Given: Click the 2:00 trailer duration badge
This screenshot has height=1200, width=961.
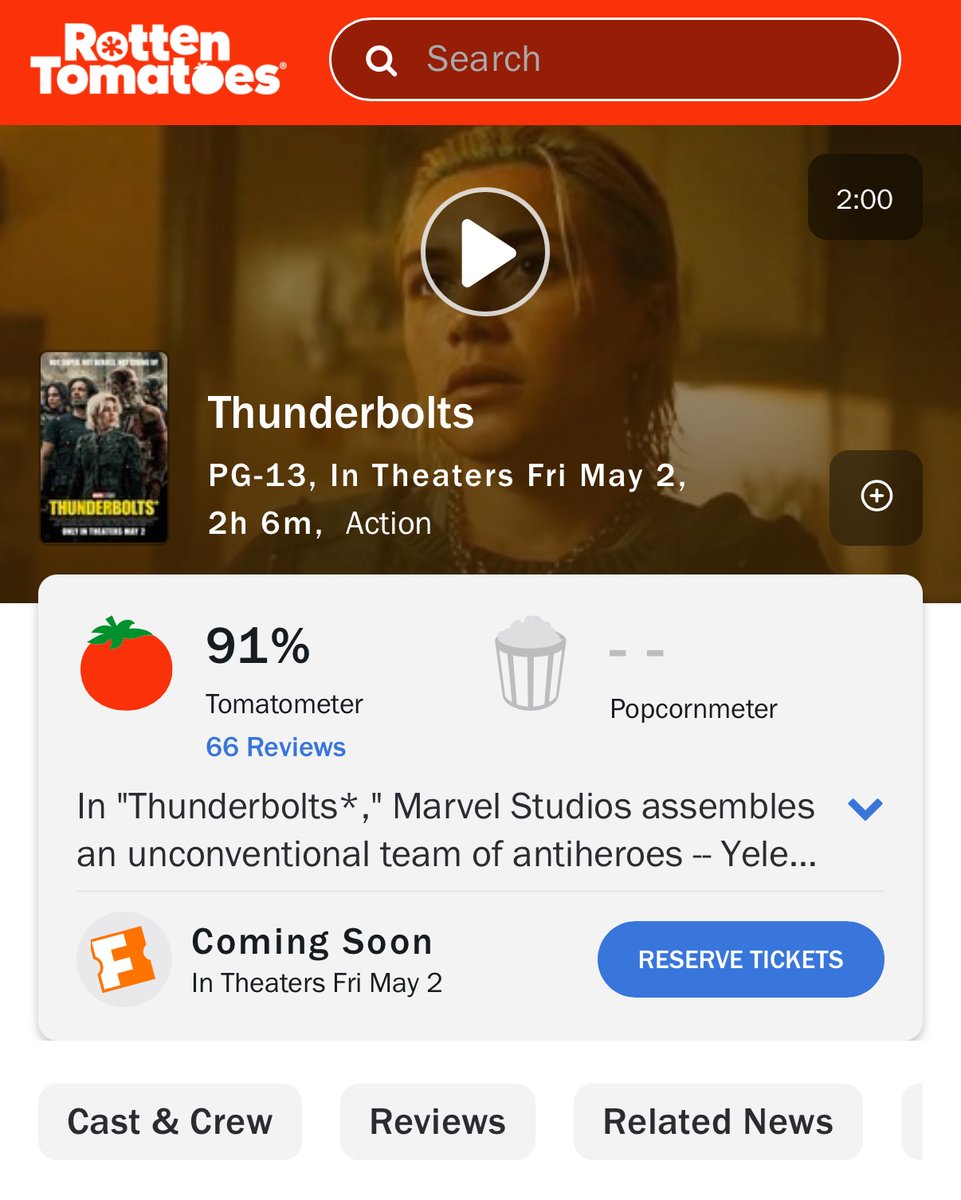Looking at the screenshot, I should [864, 198].
